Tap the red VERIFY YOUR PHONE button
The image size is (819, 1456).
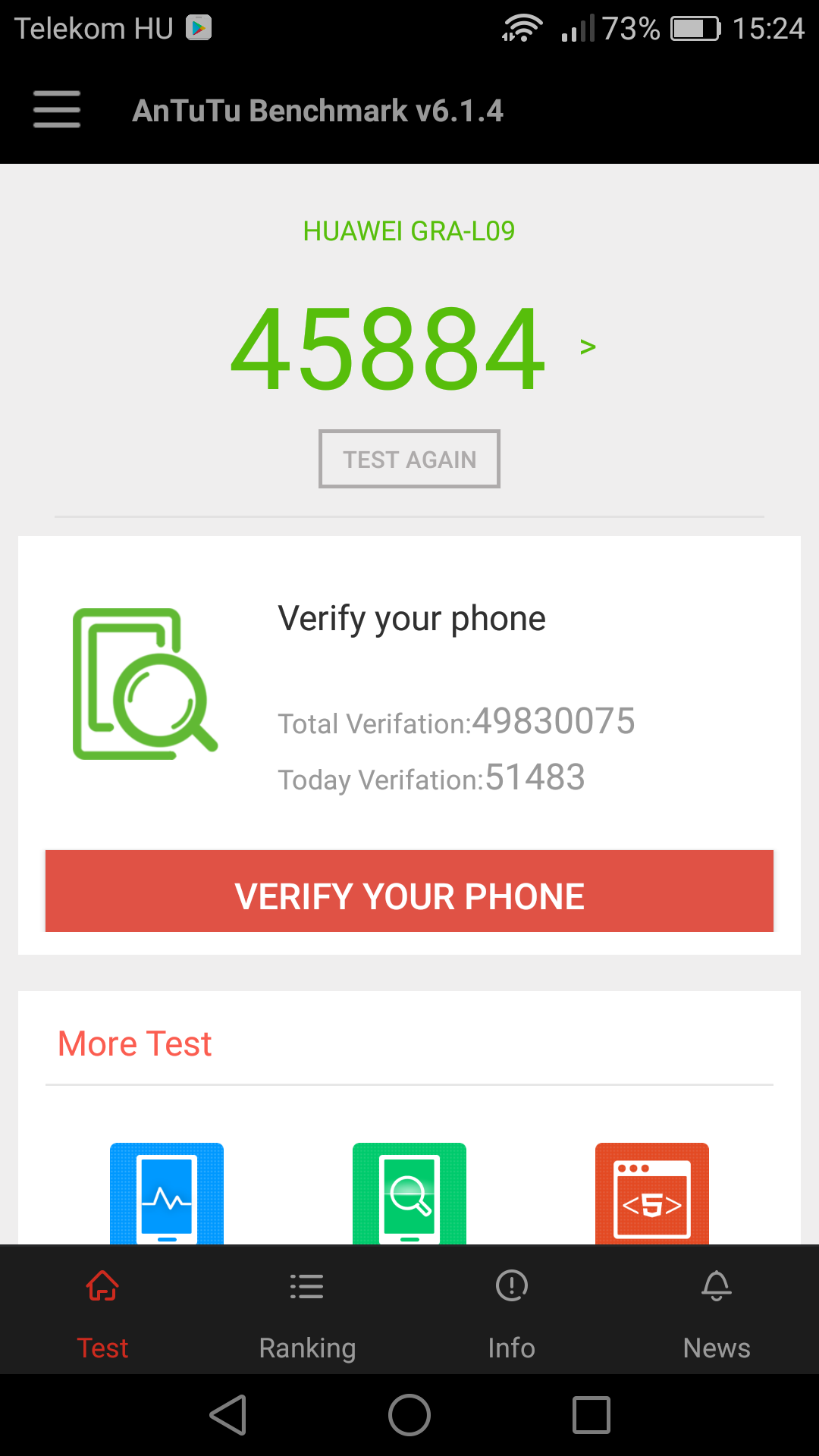tap(409, 891)
